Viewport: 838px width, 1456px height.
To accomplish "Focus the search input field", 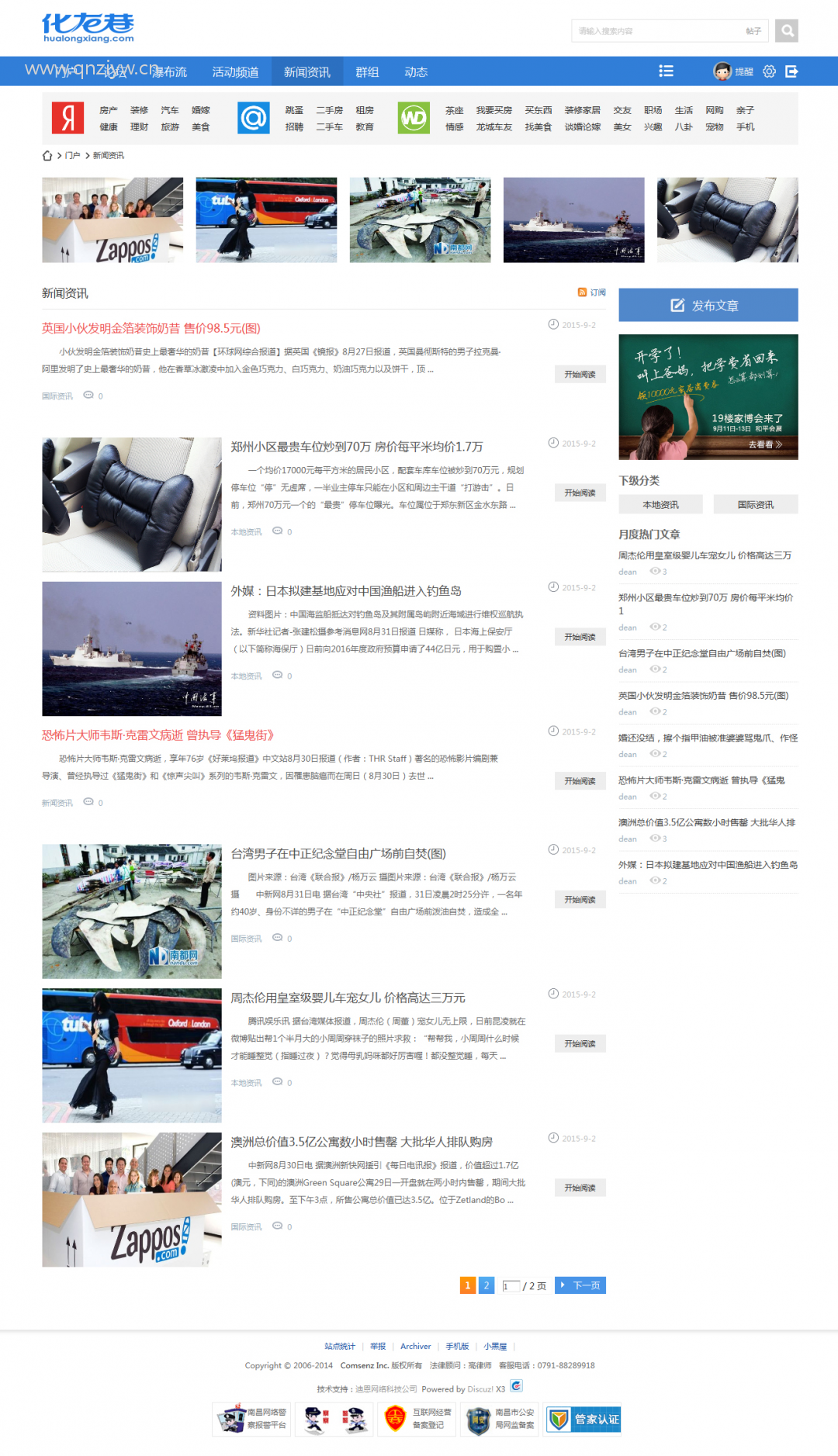I will pyautogui.click(x=657, y=31).
